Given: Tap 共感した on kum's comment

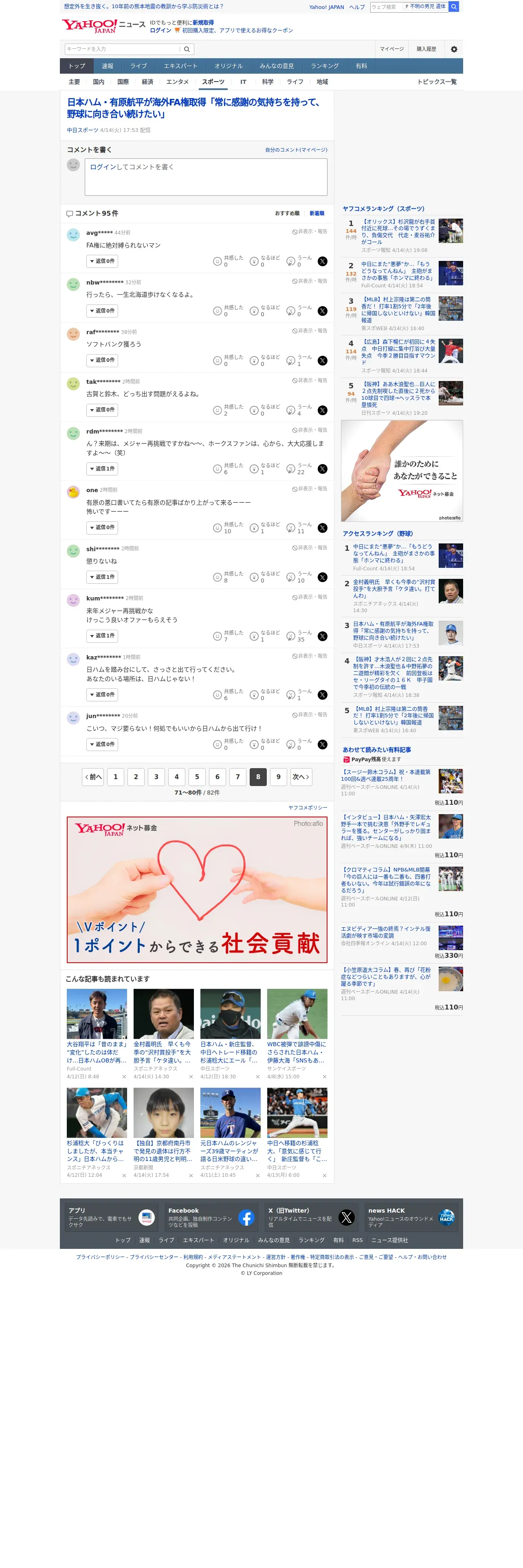Looking at the screenshot, I should click(x=227, y=636).
